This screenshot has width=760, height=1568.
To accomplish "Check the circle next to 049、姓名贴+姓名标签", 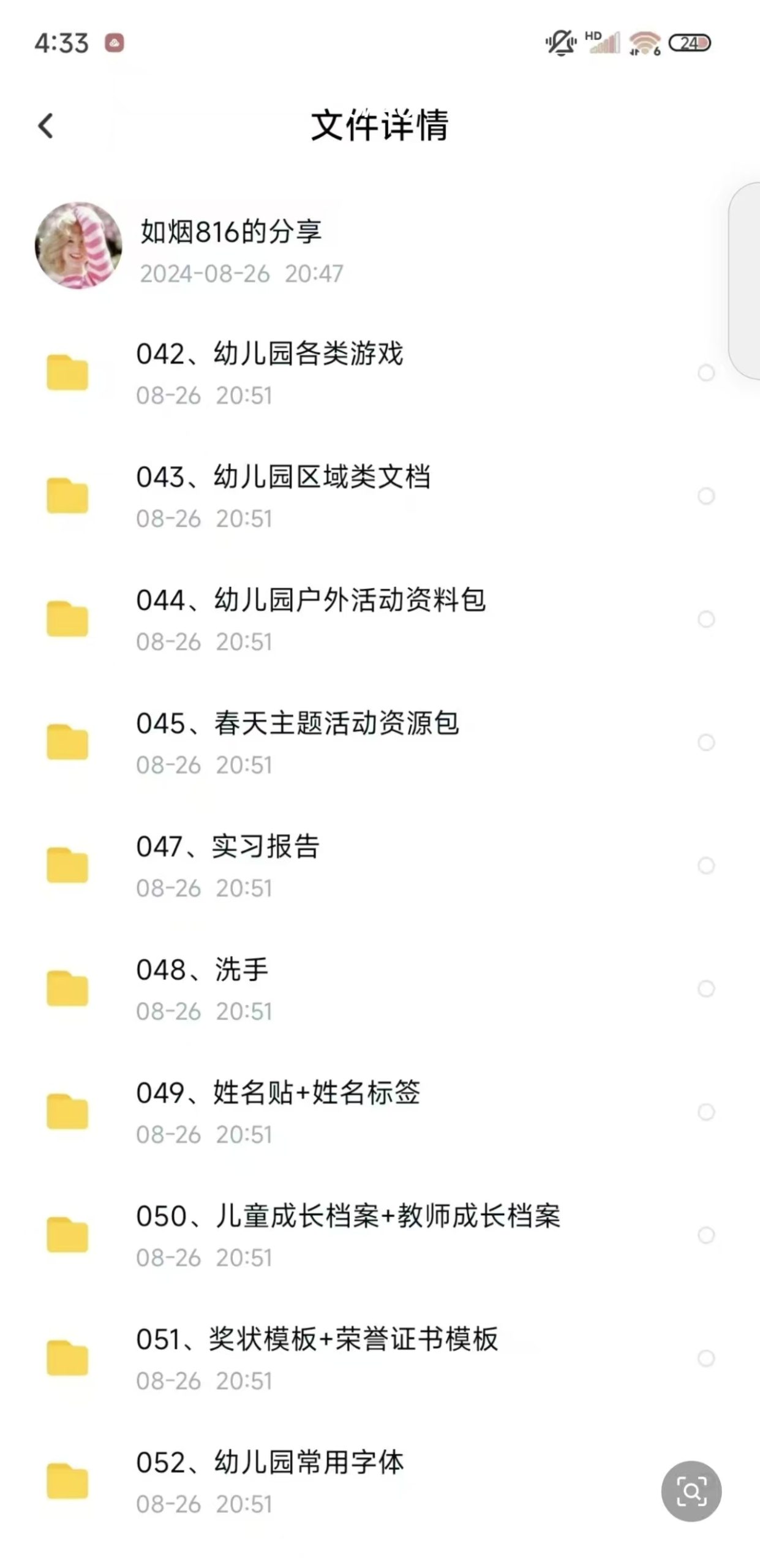I will click(706, 1112).
